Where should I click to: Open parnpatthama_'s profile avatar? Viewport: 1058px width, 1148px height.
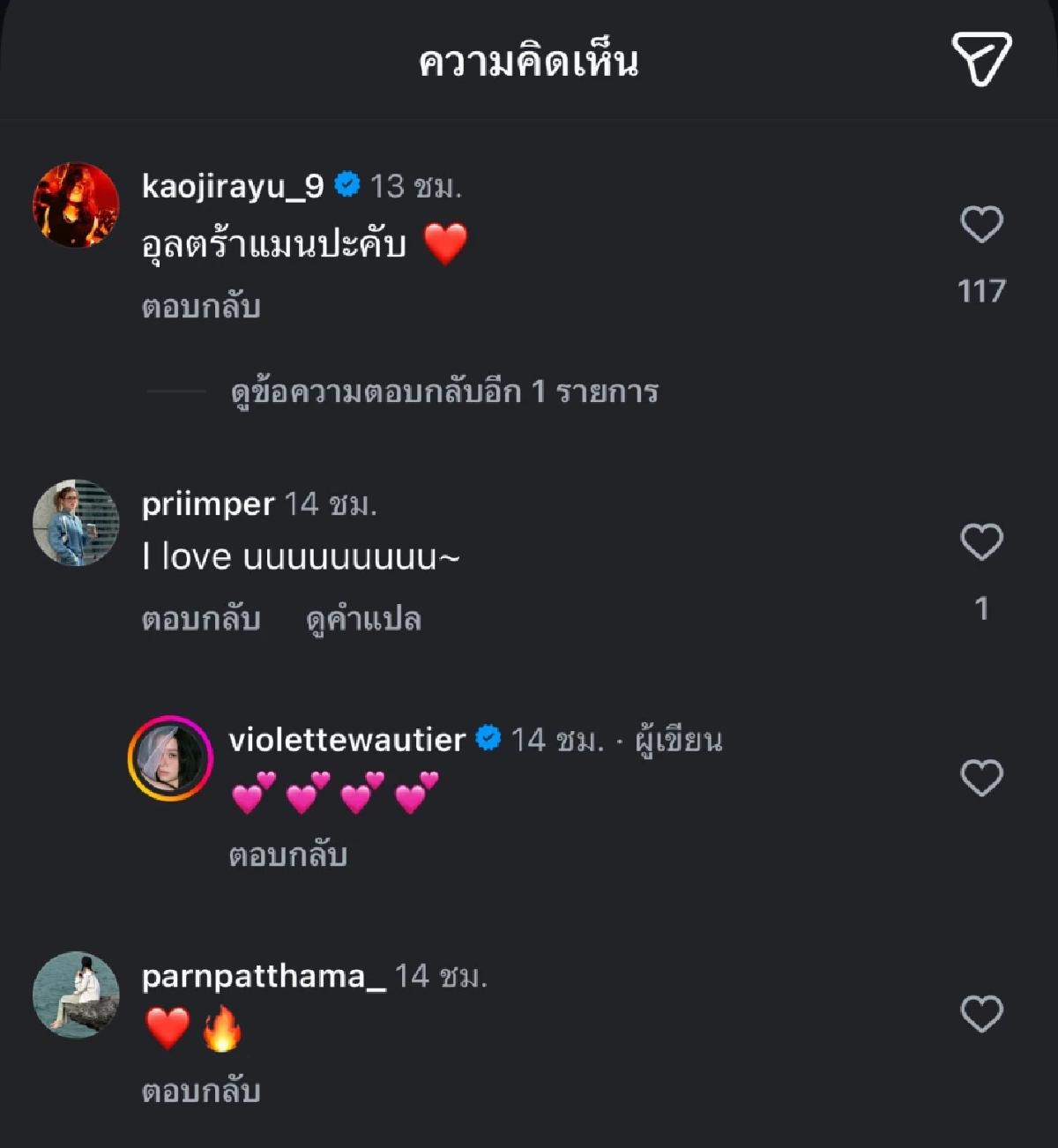tap(78, 993)
